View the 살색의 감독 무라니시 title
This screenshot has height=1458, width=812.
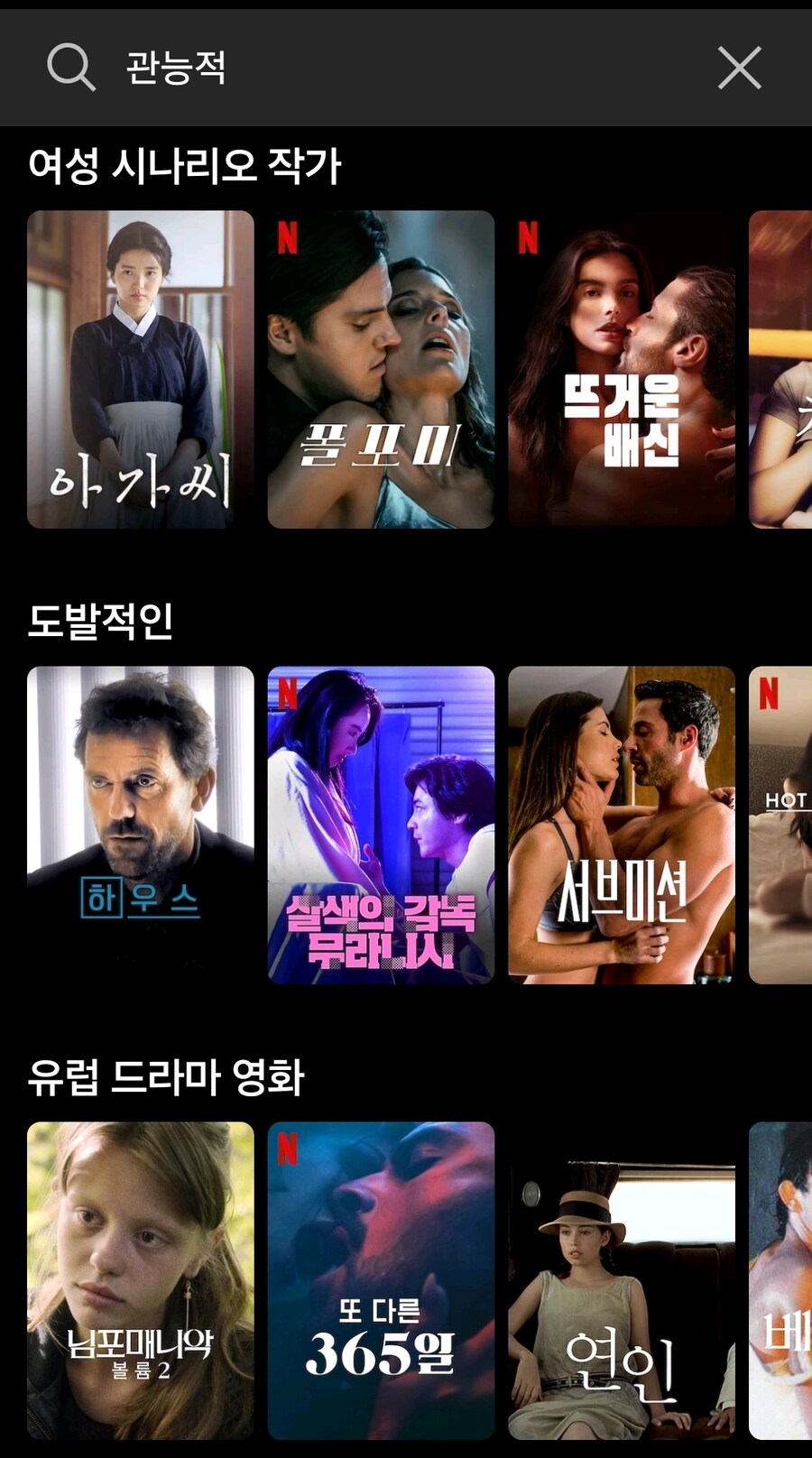tap(381, 825)
